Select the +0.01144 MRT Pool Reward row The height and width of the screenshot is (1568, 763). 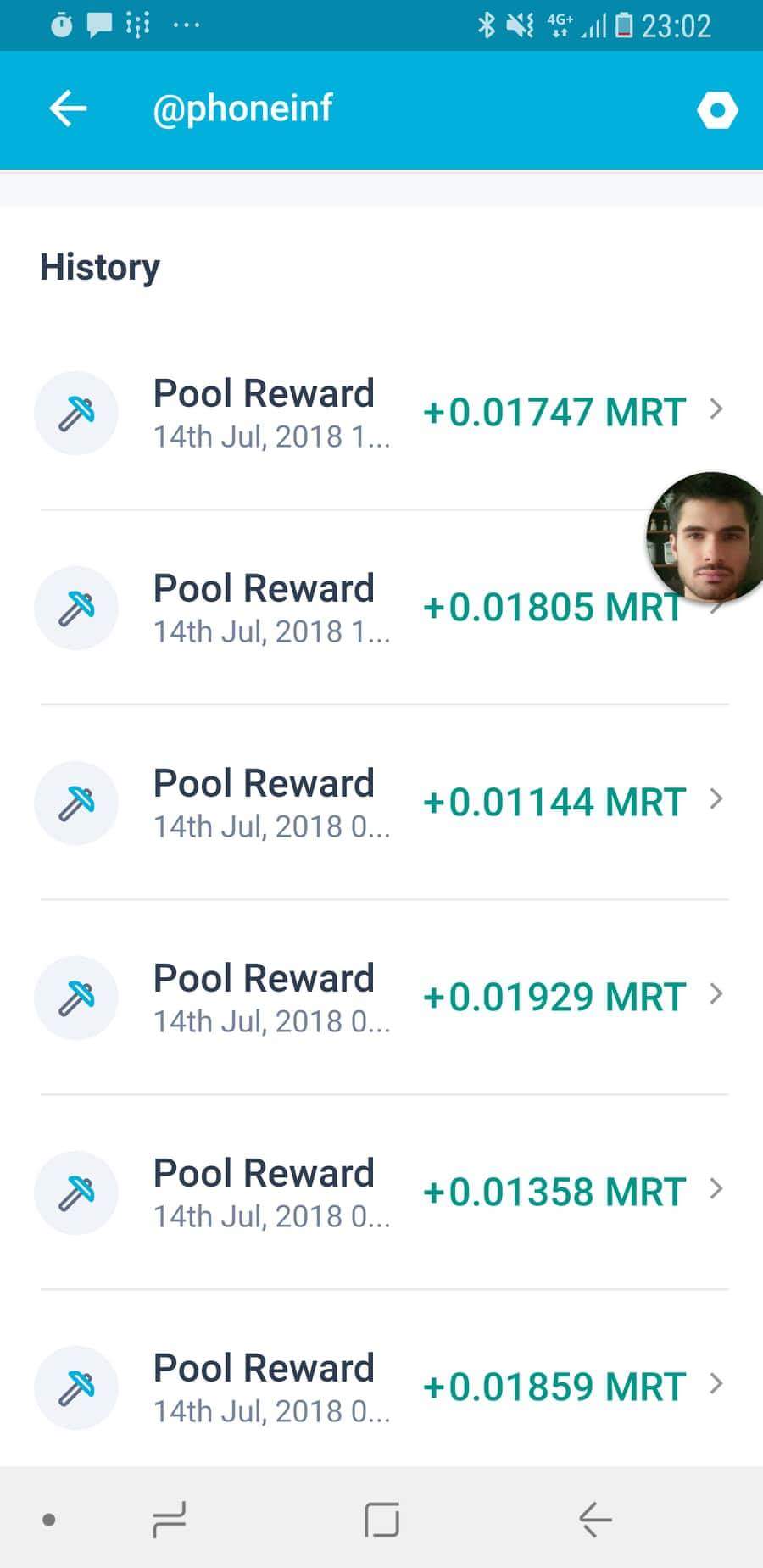[x=381, y=803]
